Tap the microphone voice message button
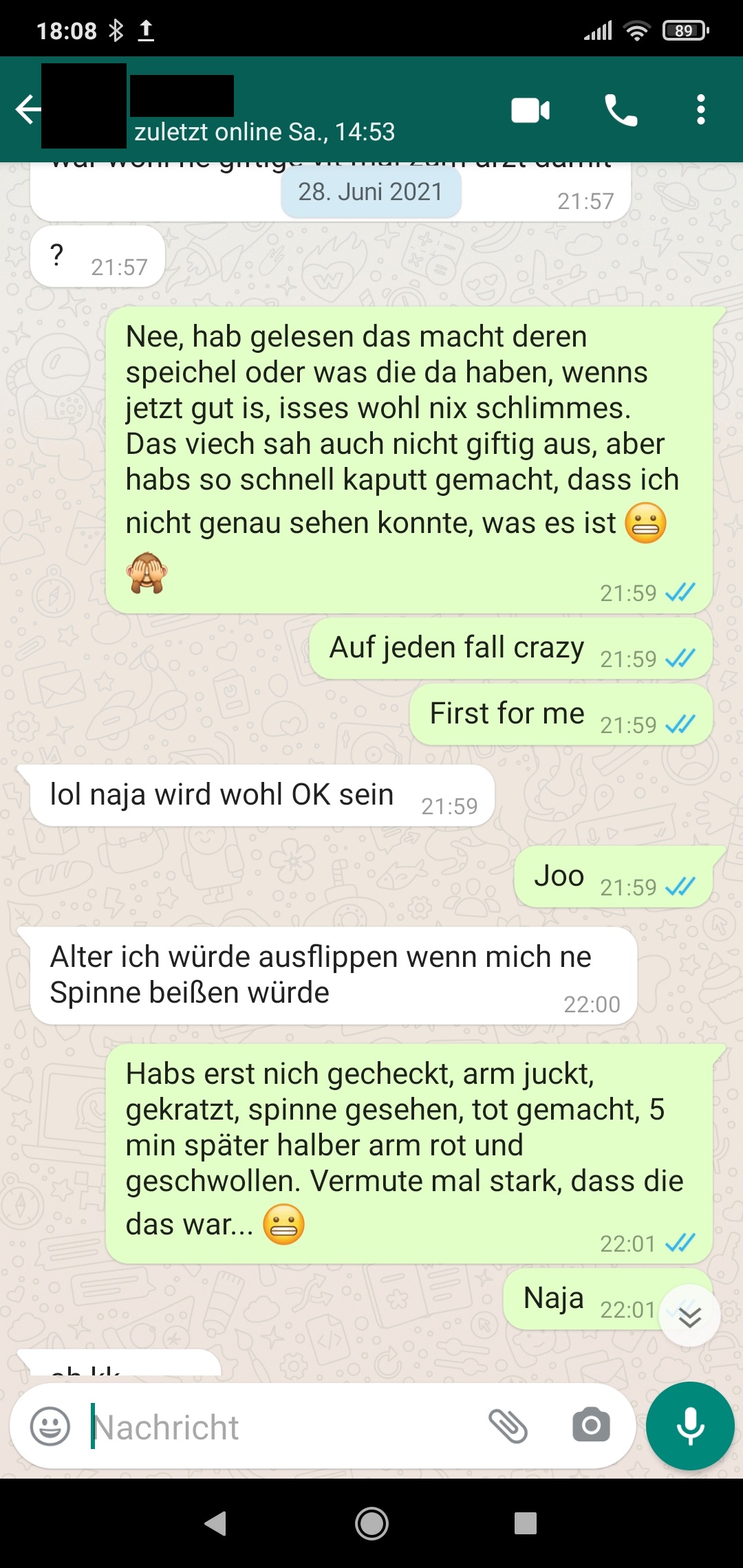 690,1426
